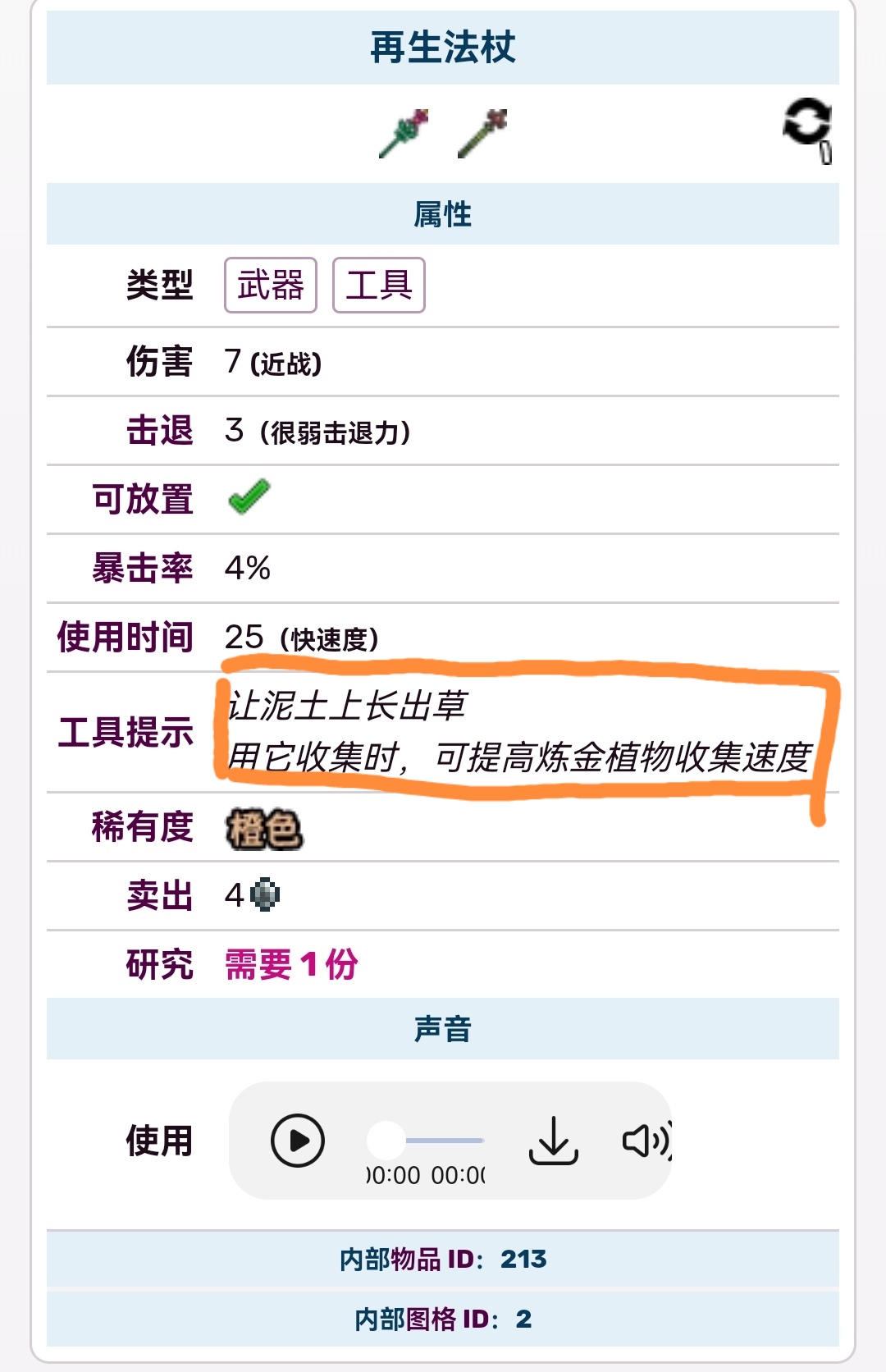Play the 使用 sound clip

298,1141
